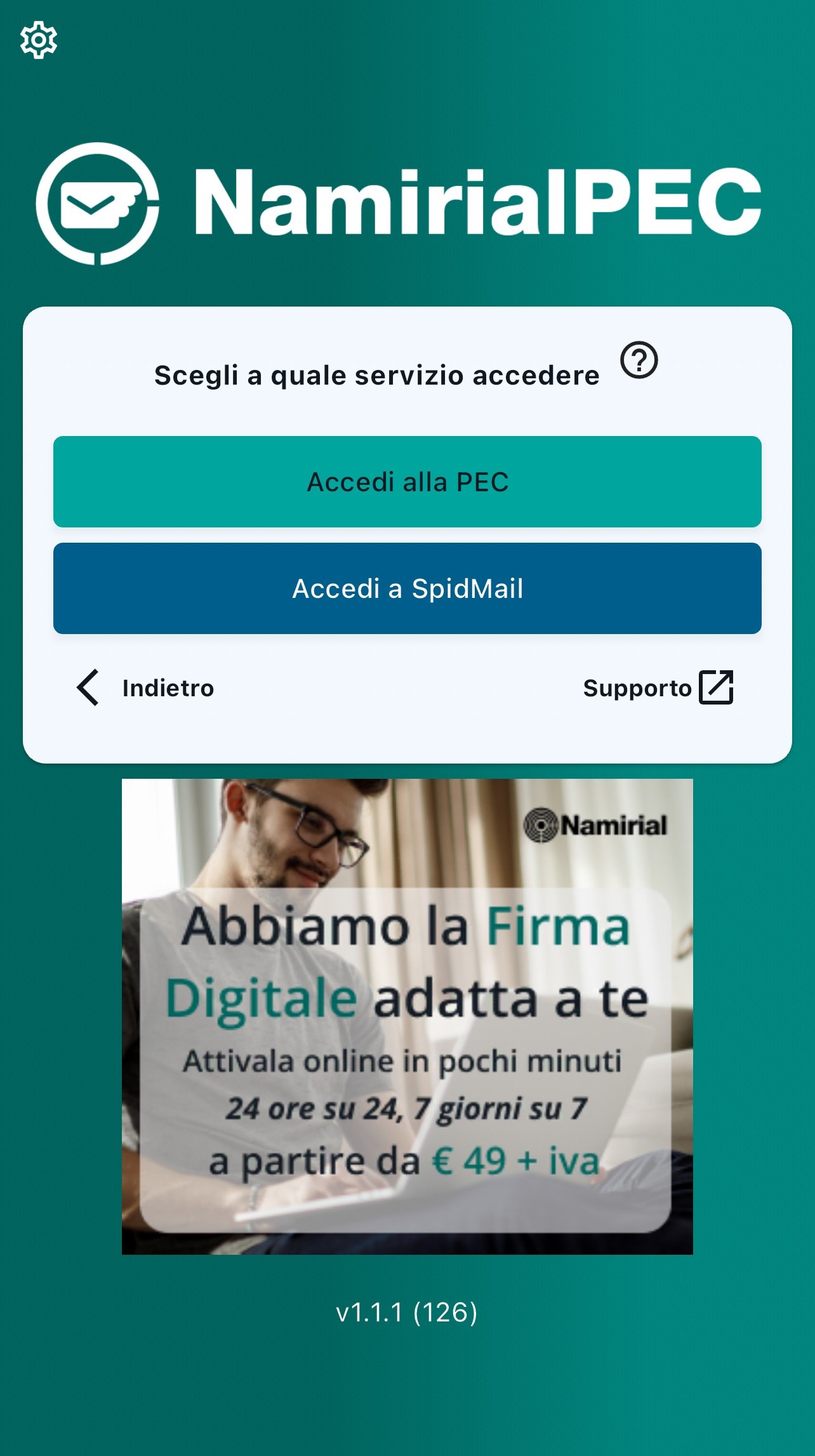The width and height of the screenshot is (815, 1456).
Task: Open the Firma Digitale promo banner
Action: [x=407, y=1016]
